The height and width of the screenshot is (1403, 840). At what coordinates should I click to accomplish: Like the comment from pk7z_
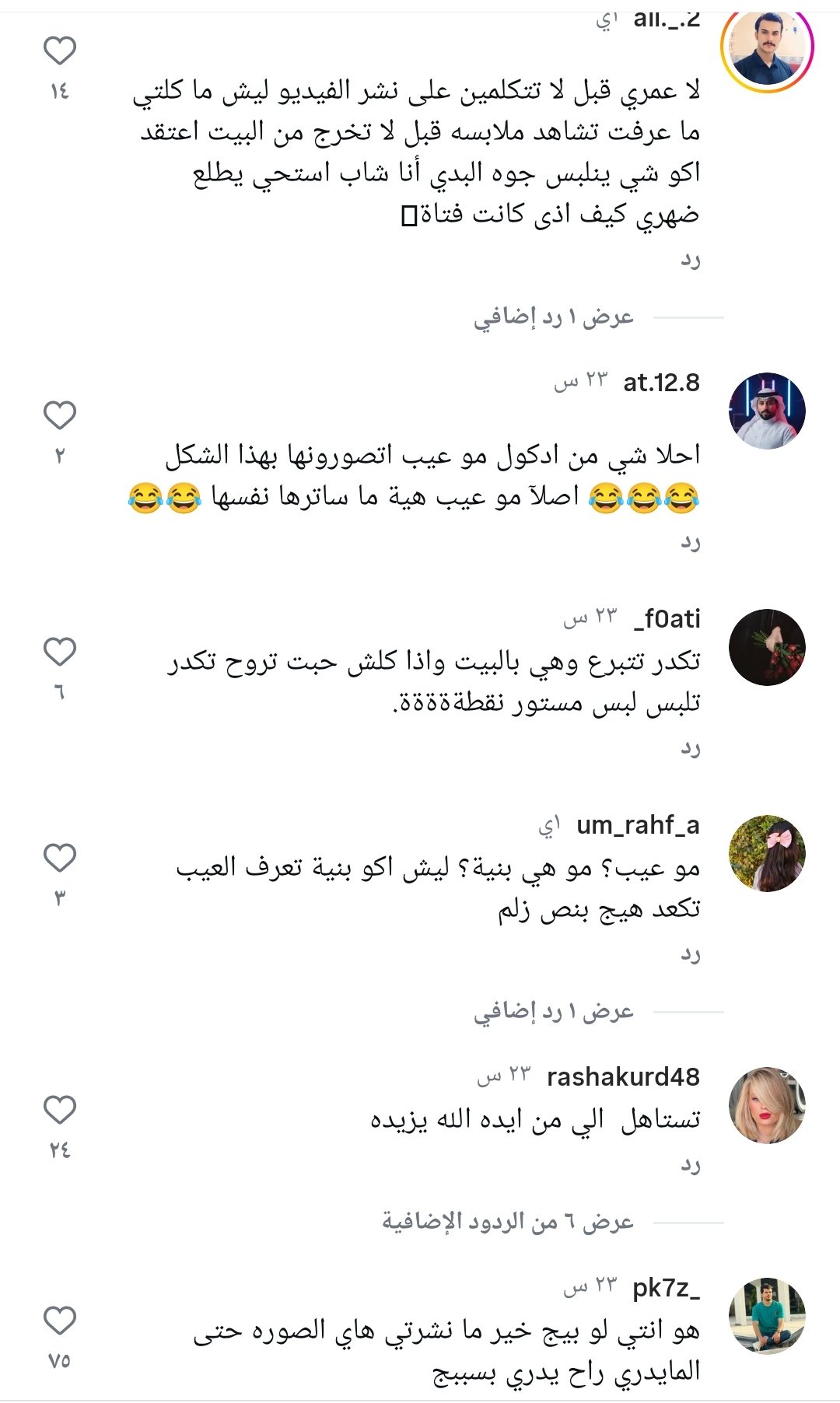coord(60,1321)
